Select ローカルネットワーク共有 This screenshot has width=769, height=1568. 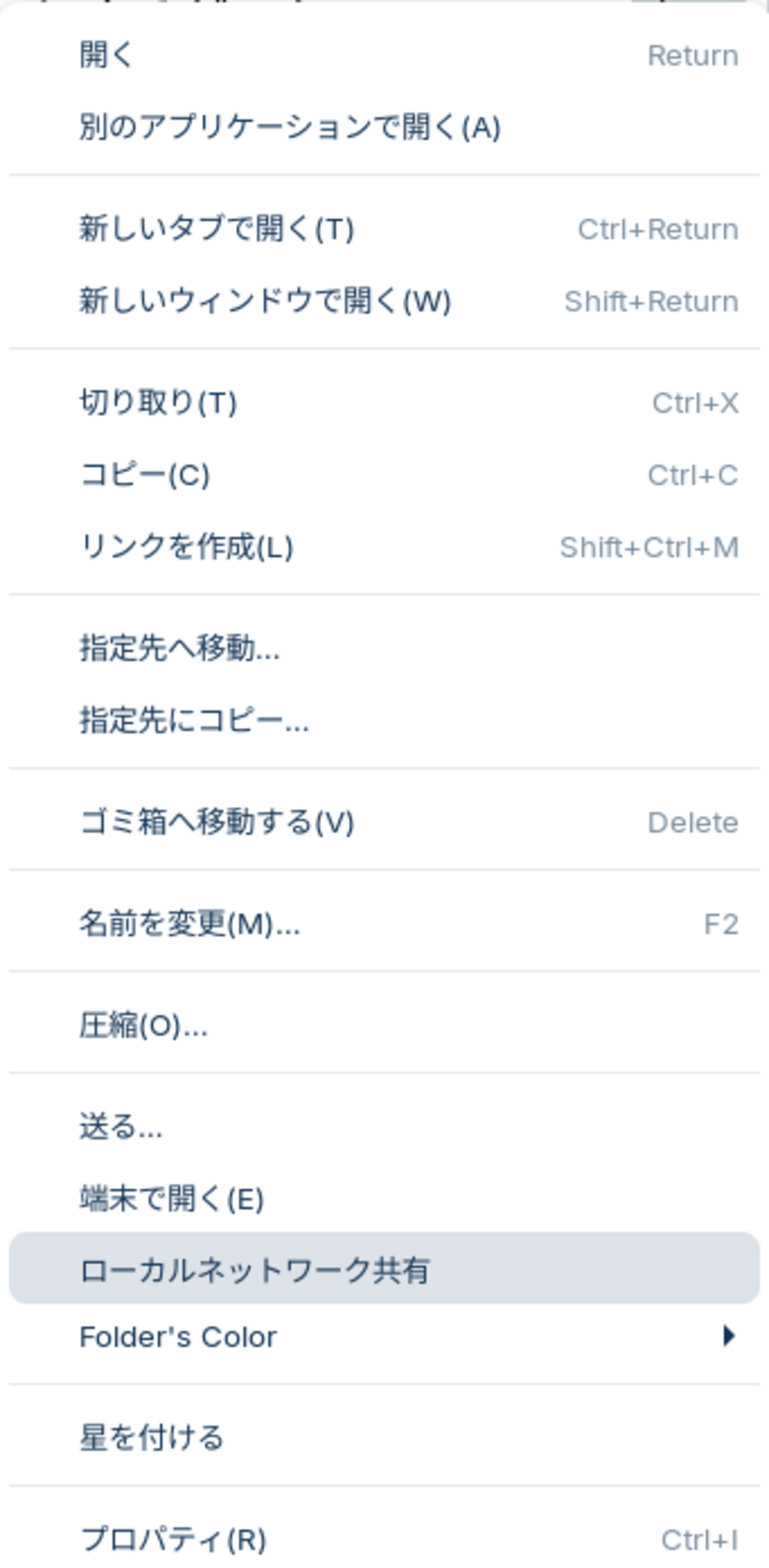click(x=254, y=1271)
